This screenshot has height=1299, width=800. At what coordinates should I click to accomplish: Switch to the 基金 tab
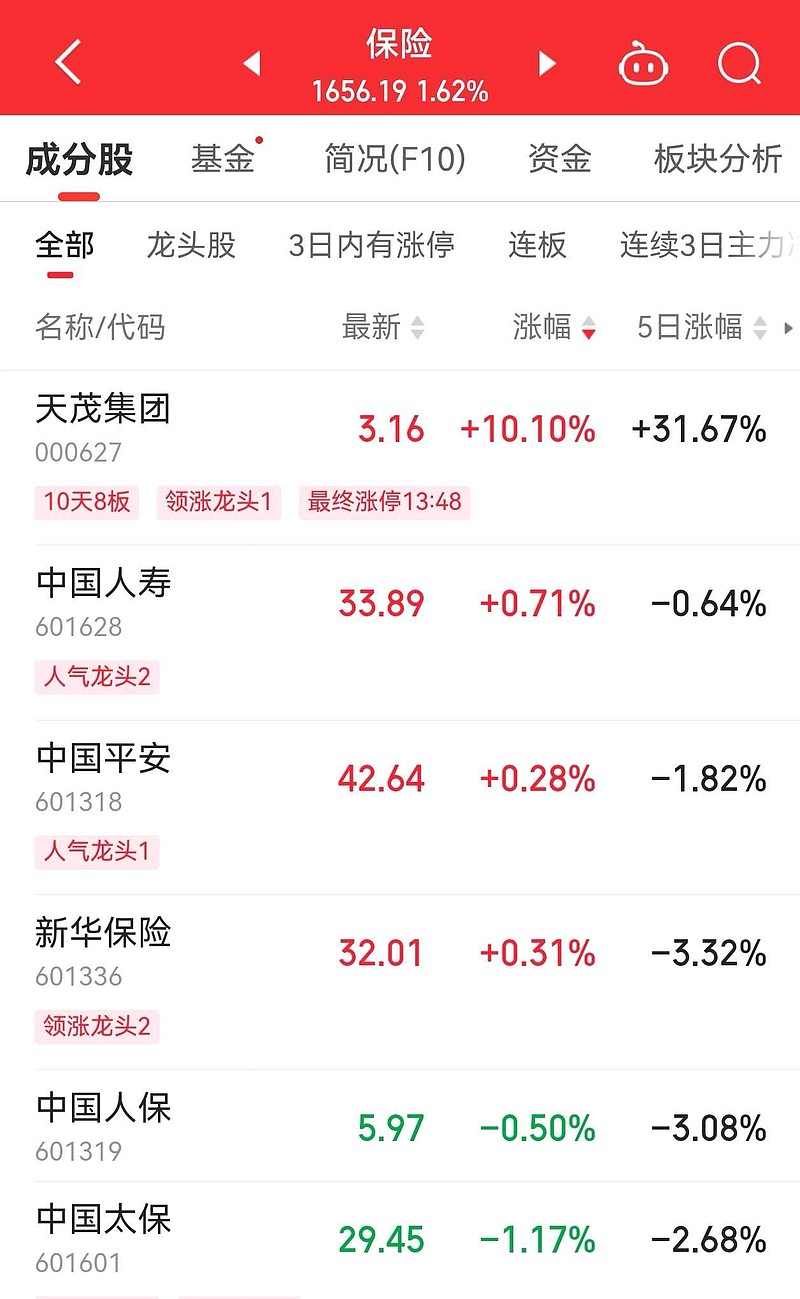(223, 159)
